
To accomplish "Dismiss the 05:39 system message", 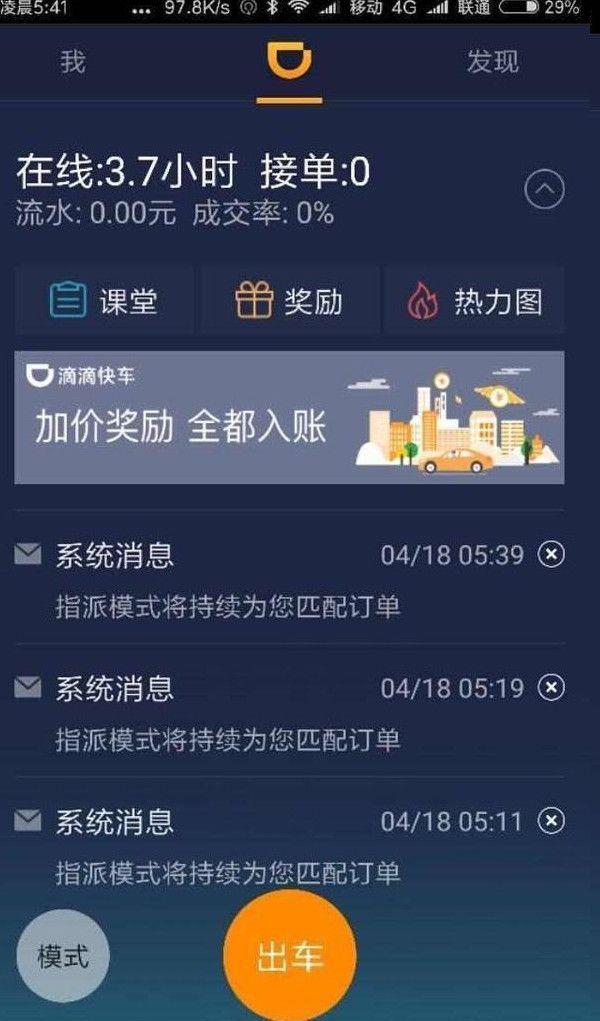I will click(551, 554).
